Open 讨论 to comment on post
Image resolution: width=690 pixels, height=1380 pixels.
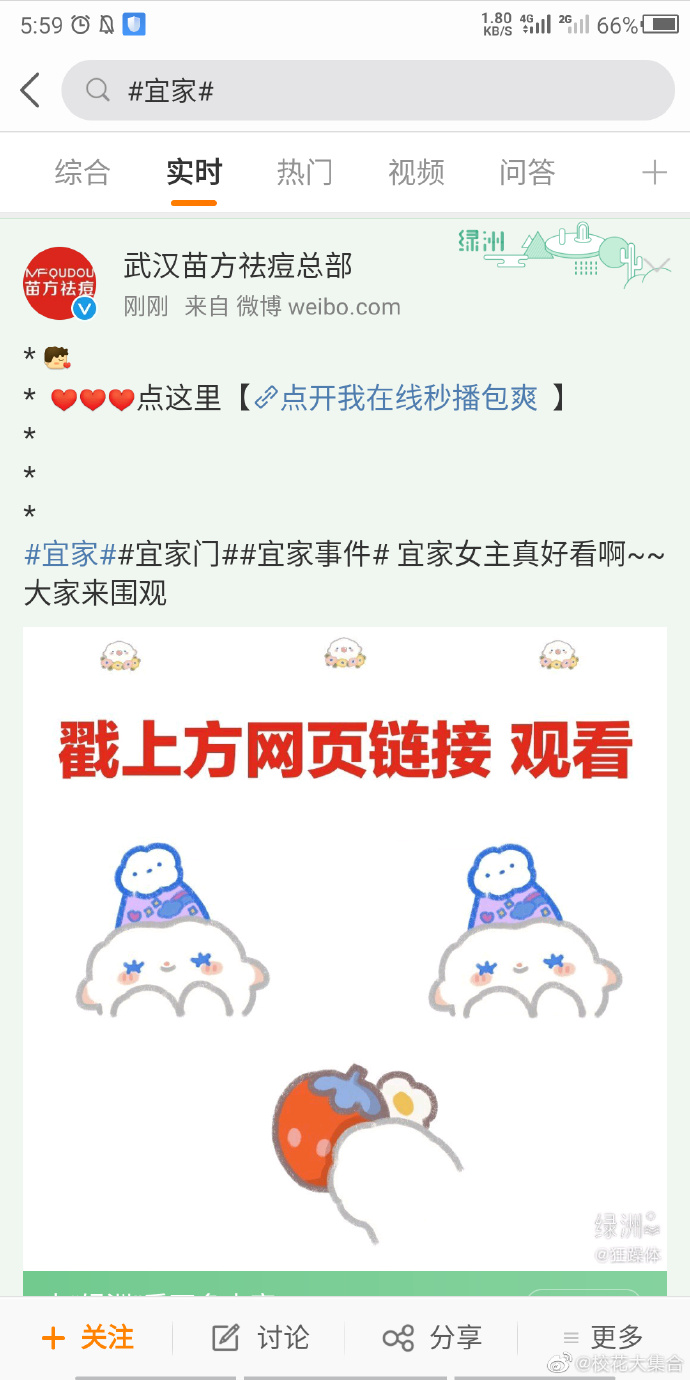(260, 1337)
